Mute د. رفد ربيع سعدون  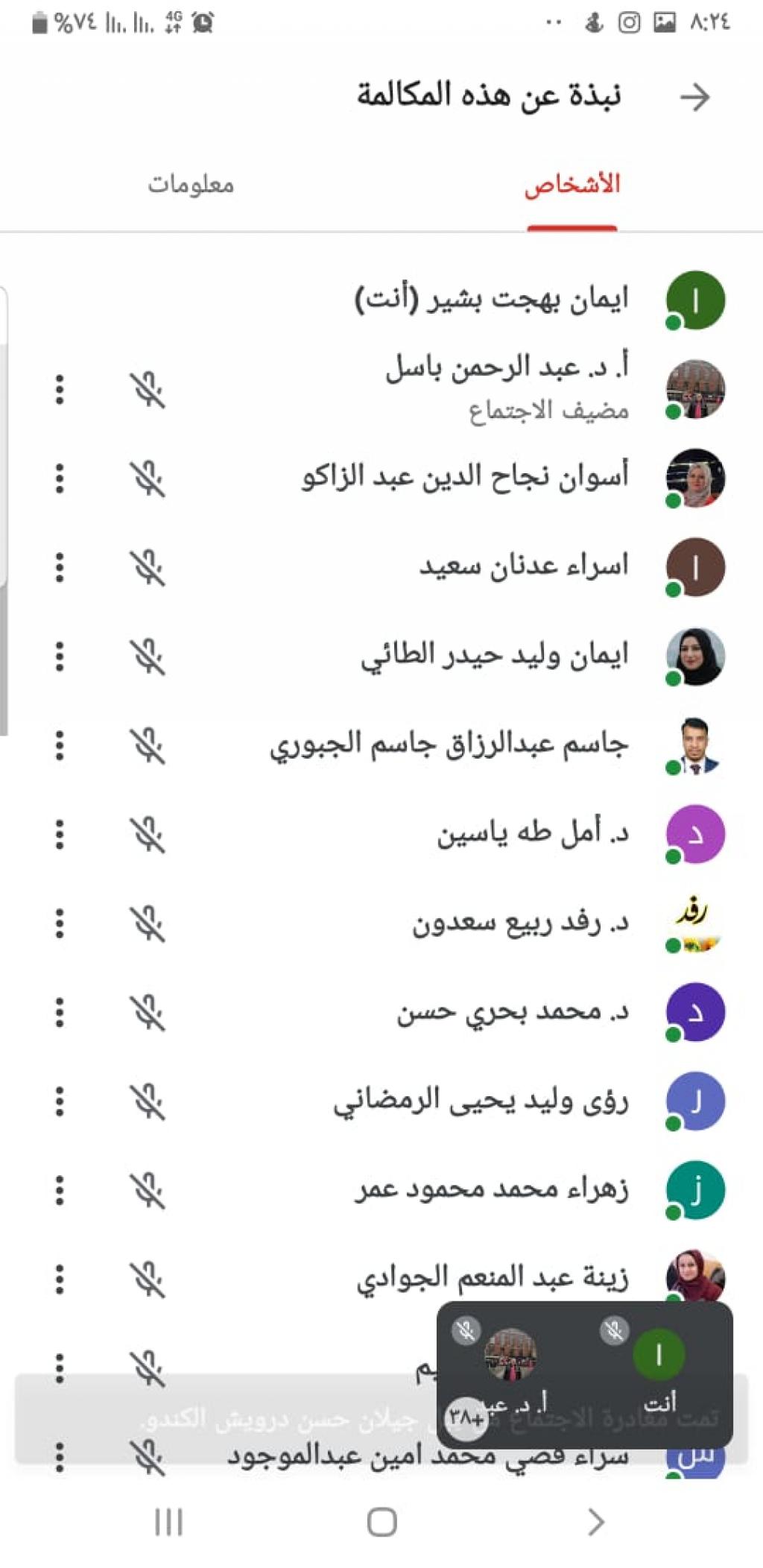148,924
